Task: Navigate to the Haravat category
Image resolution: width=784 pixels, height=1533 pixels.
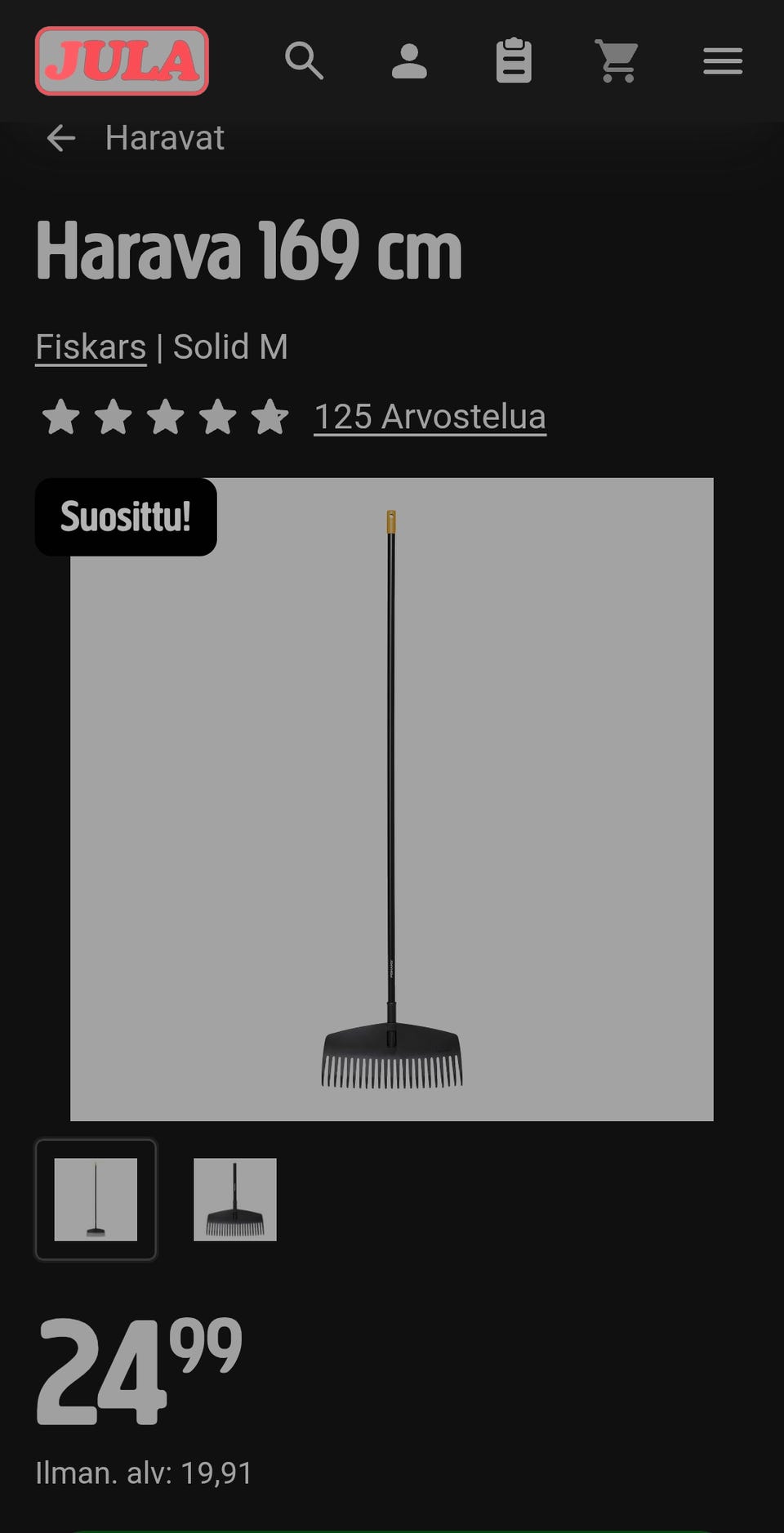Action: (163, 139)
